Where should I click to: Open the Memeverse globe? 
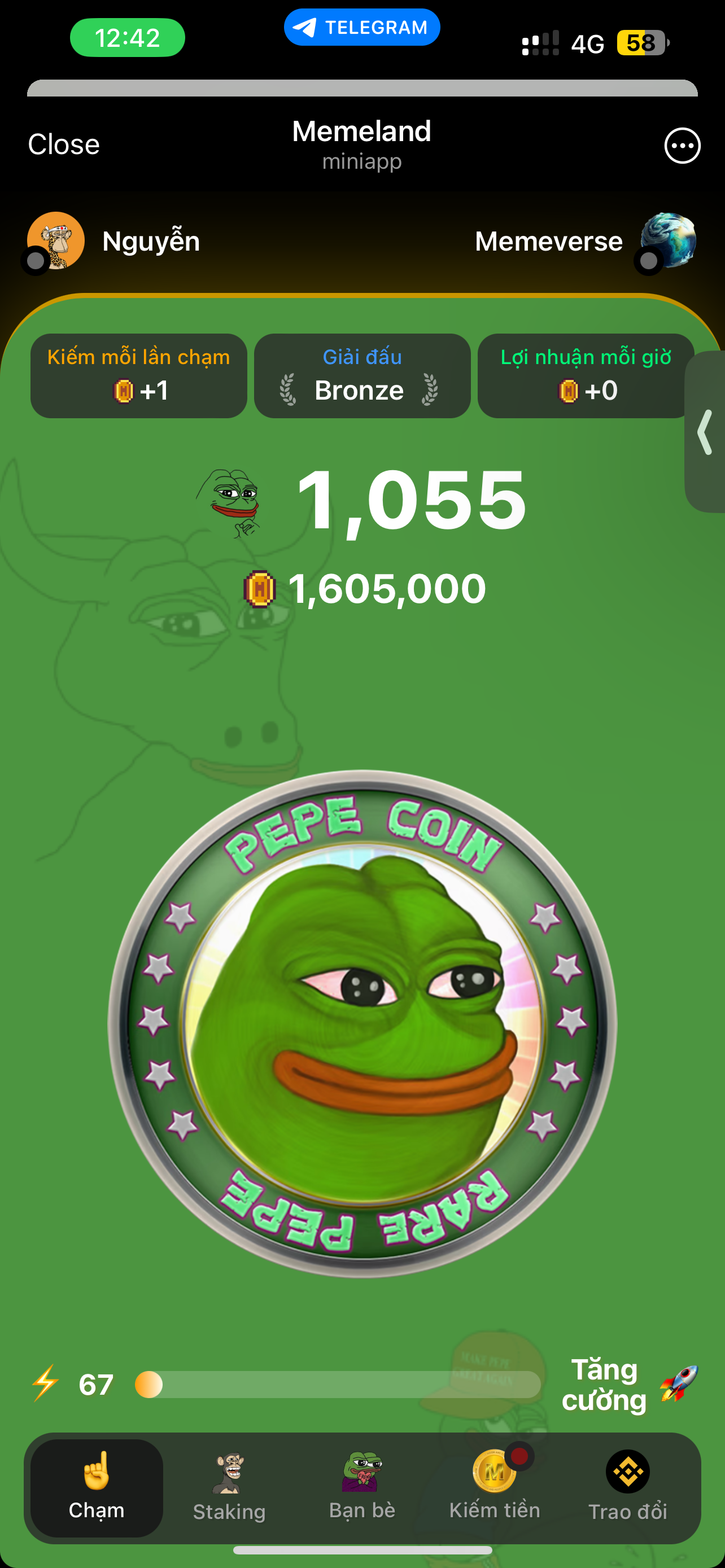(667, 241)
